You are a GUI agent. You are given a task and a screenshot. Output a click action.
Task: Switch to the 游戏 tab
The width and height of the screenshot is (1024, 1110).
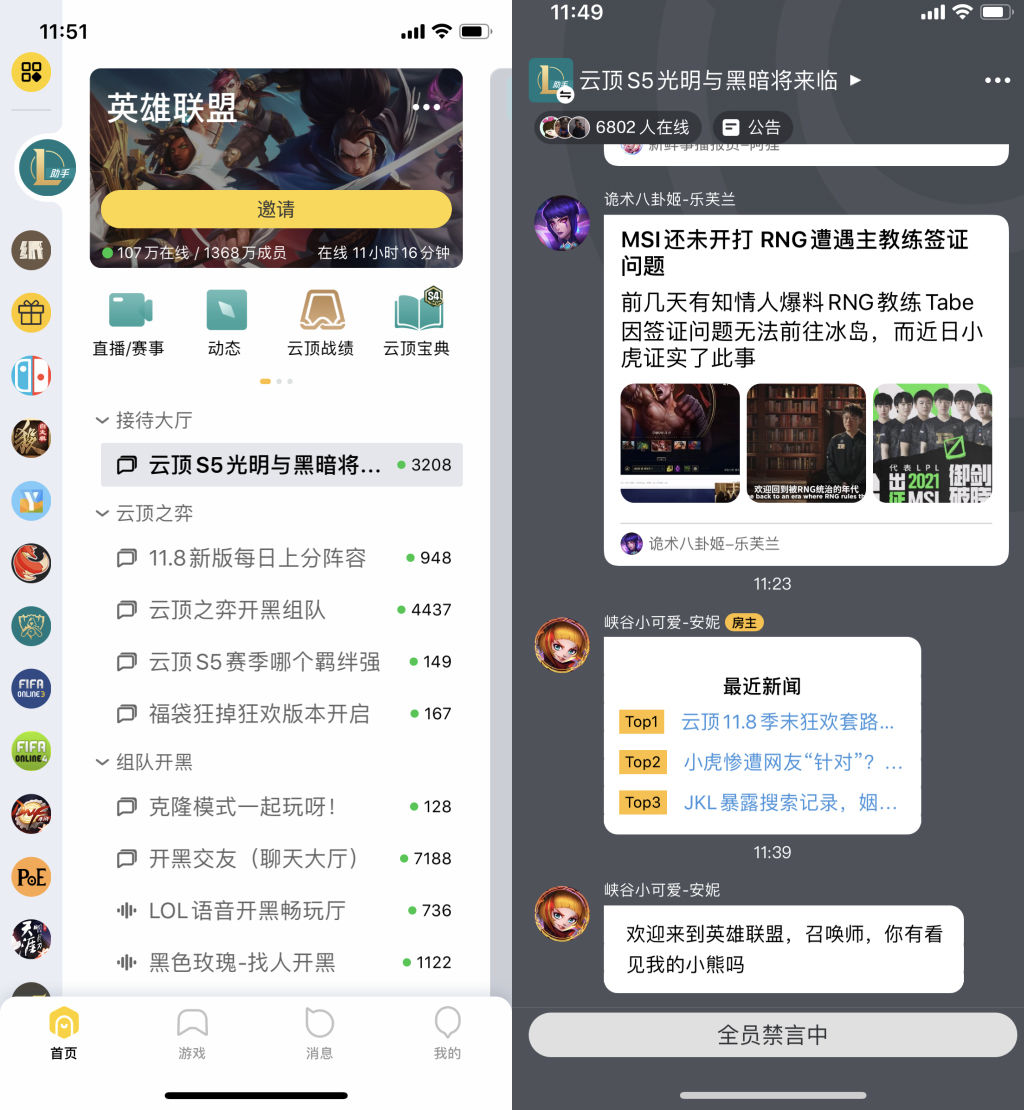point(191,1034)
